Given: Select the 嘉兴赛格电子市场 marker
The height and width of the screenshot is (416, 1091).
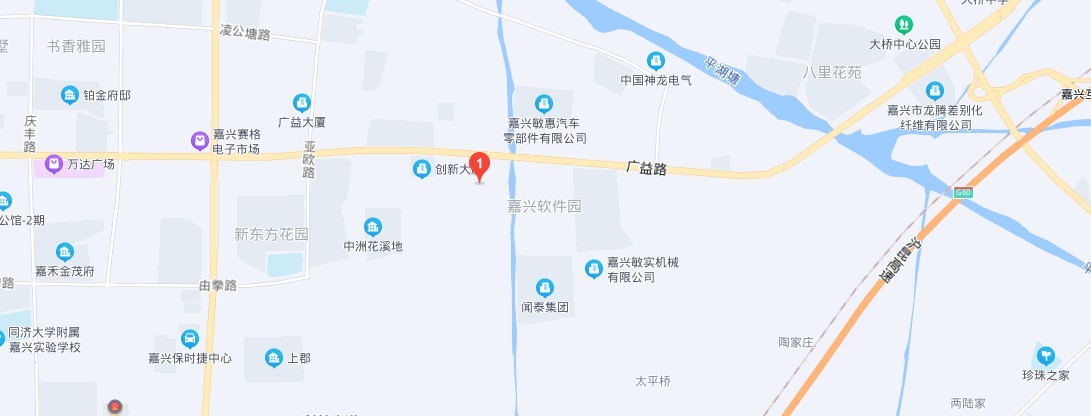Looking at the screenshot, I should pyautogui.click(x=200, y=141).
